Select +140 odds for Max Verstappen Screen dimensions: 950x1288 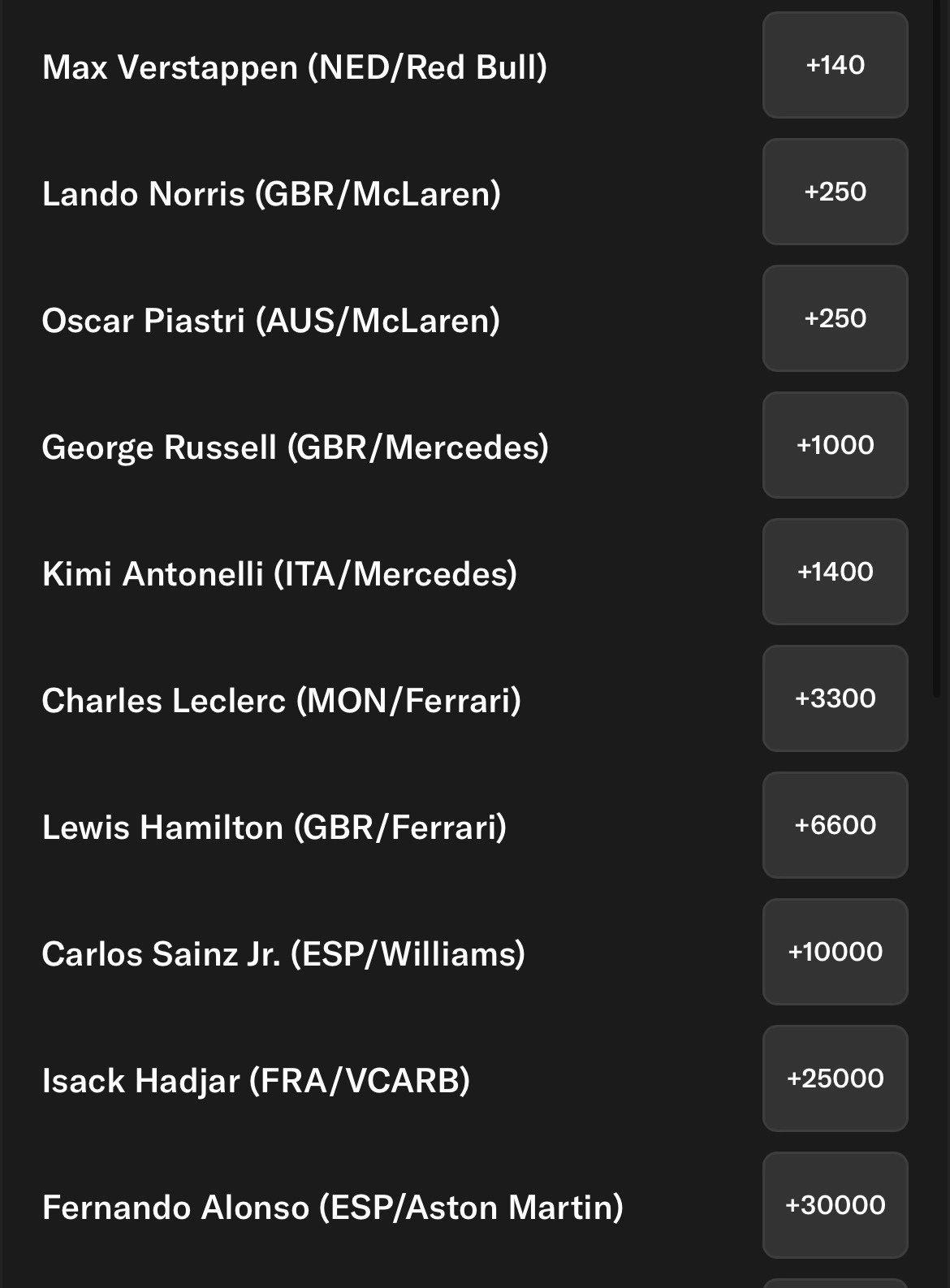pos(835,65)
